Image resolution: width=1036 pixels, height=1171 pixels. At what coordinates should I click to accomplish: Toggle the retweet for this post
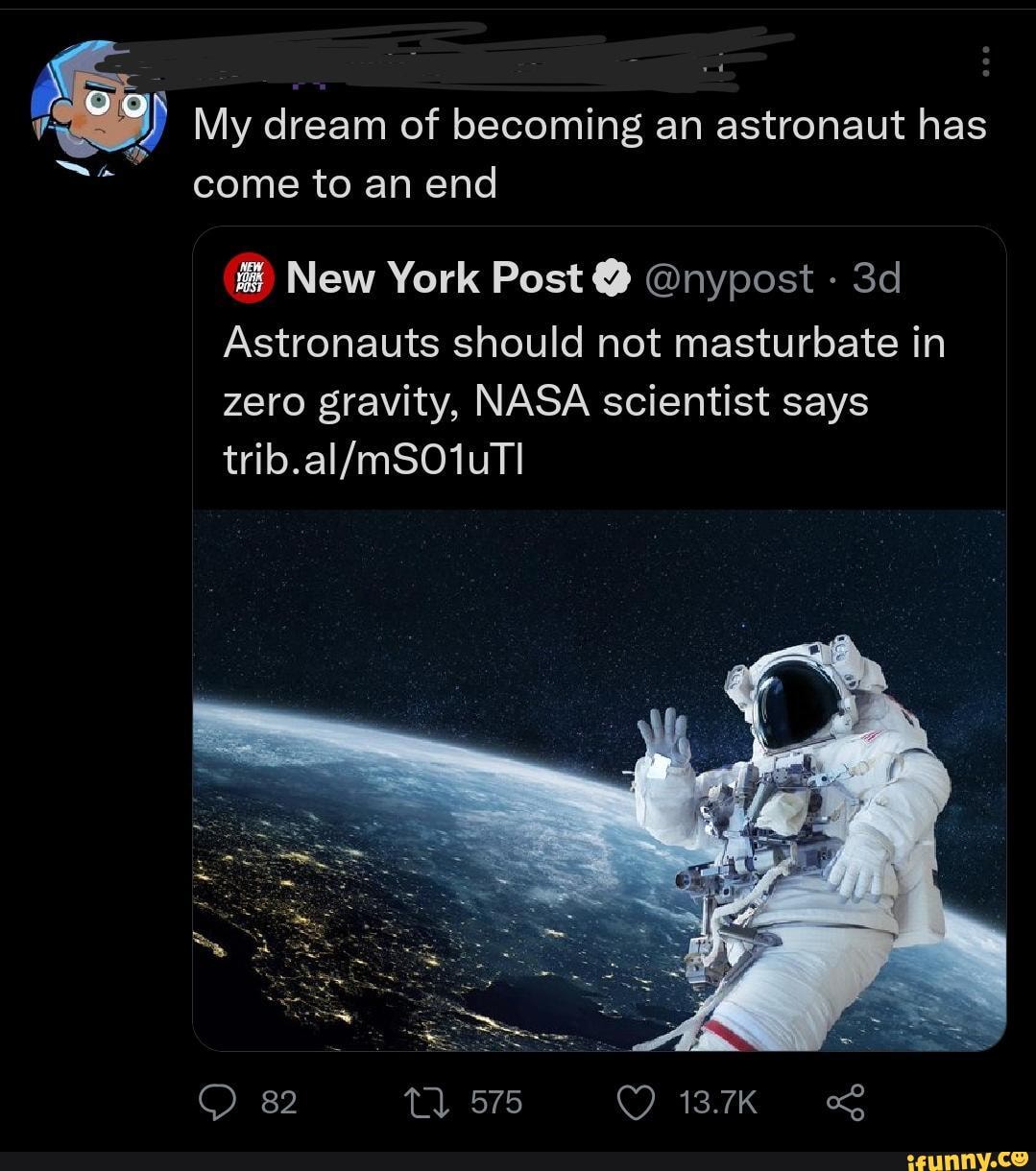426,1103
